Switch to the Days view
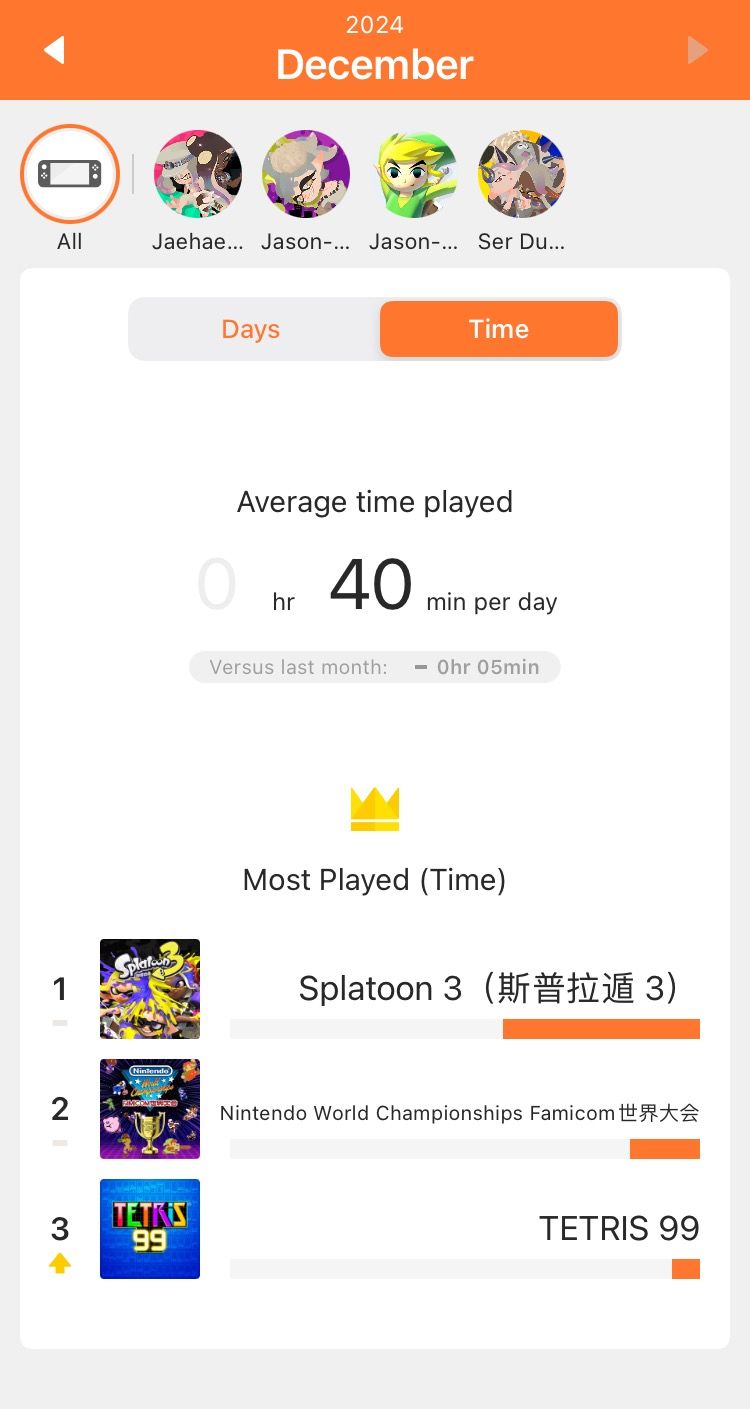 tap(251, 329)
